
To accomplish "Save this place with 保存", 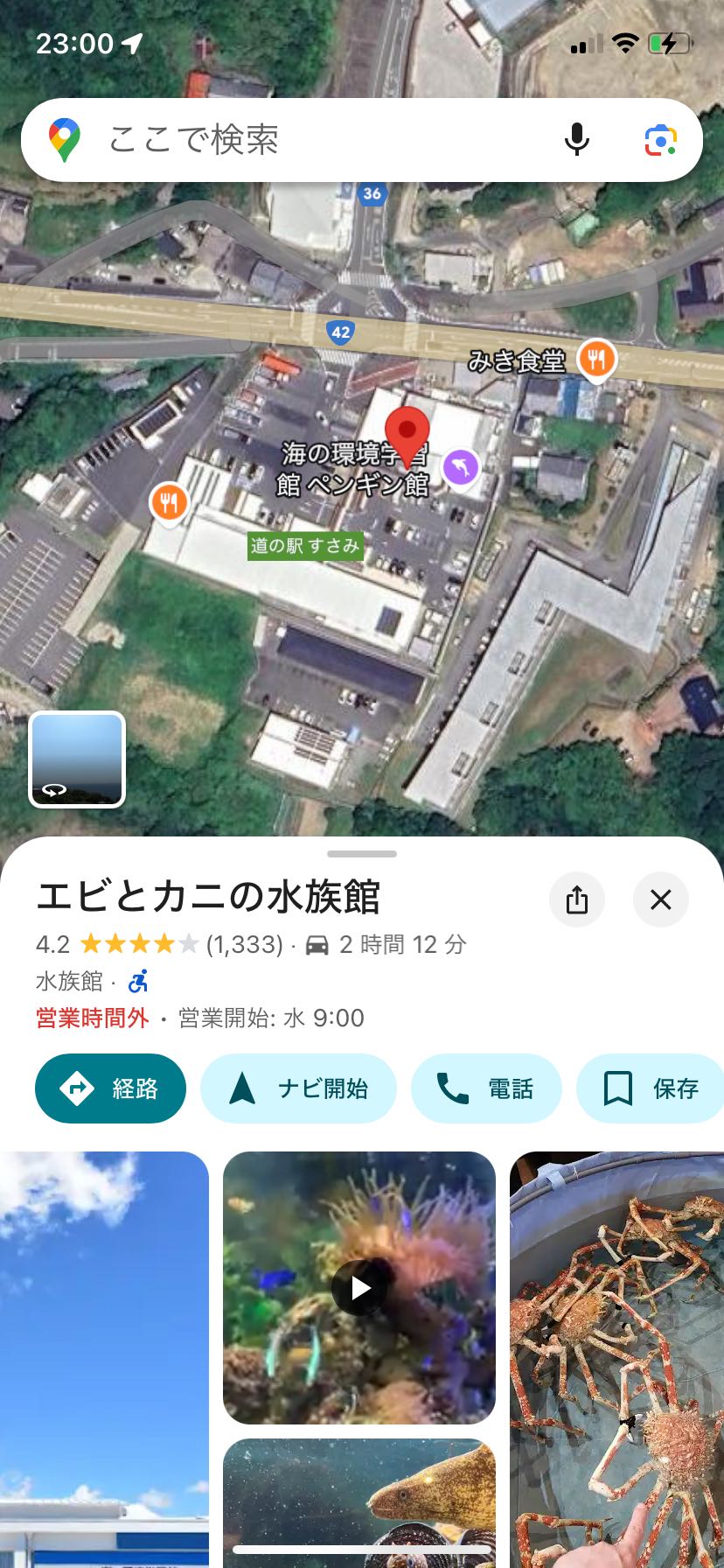I will tap(651, 1088).
